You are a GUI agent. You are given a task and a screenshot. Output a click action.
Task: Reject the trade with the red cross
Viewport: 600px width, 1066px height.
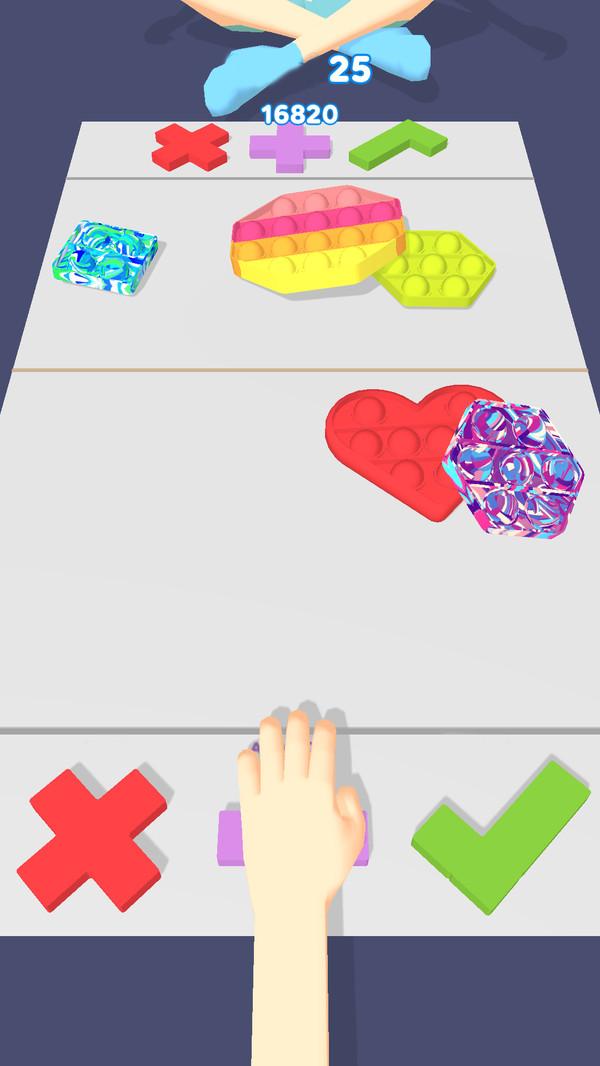tap(92, 839)
